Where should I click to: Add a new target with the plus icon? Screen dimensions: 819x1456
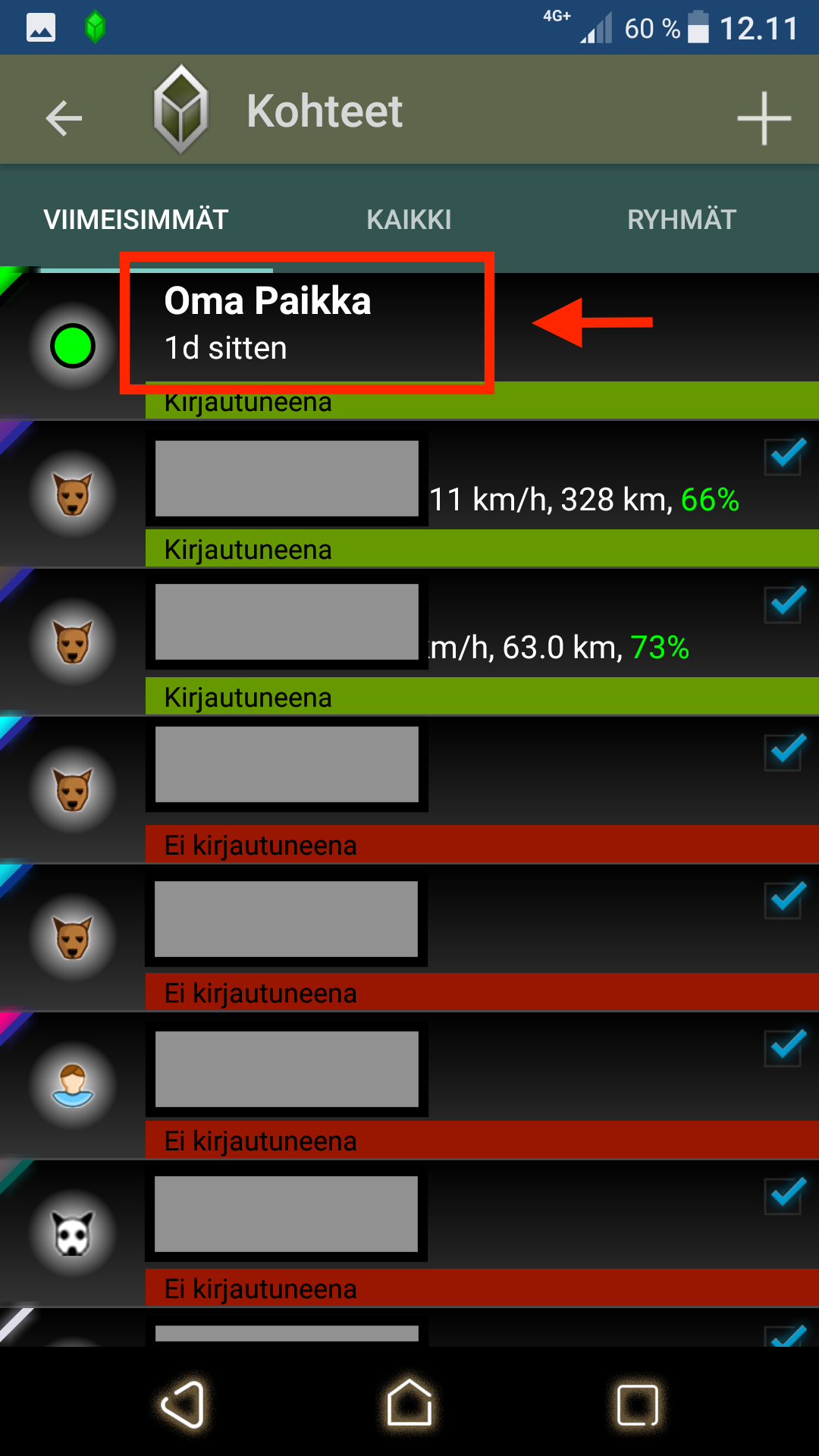pyautogui.click(x=764, y=118)
